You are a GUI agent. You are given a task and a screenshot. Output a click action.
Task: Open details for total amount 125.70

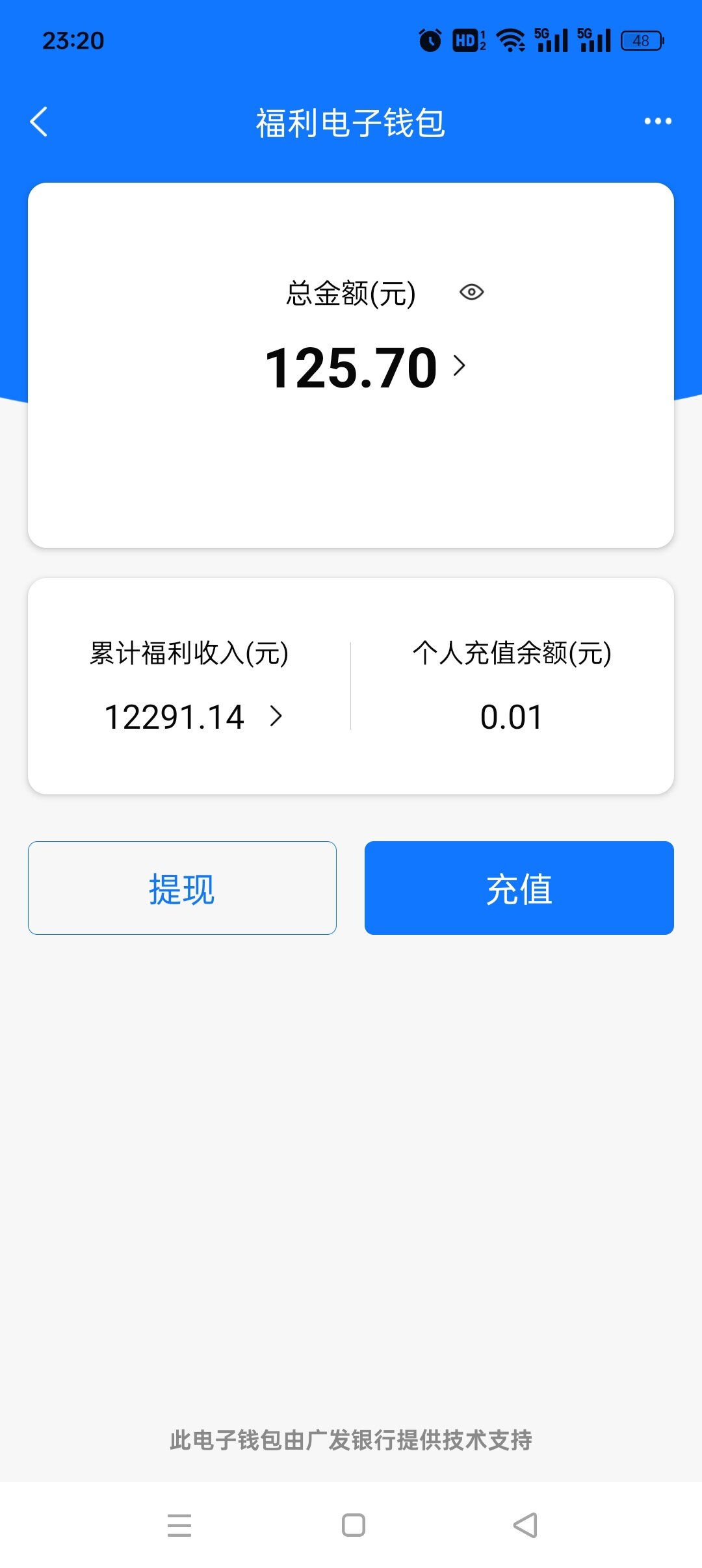click(x=459, y=366)
